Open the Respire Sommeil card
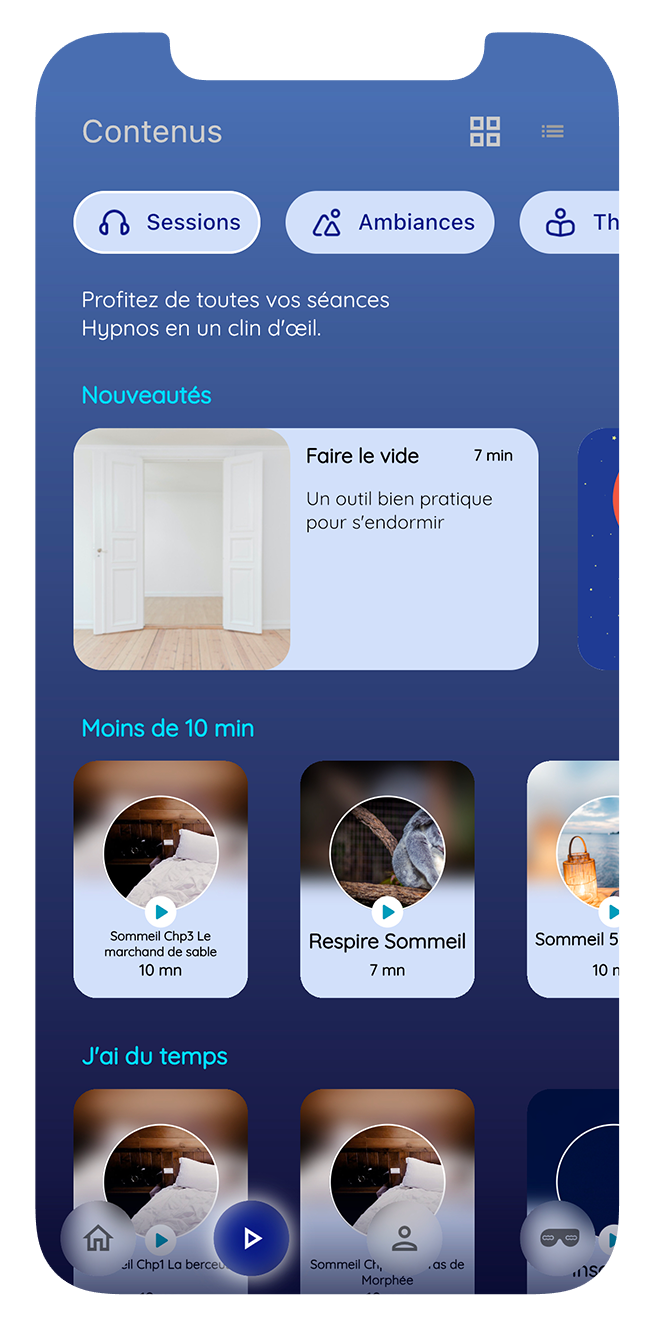Viewport: 656px width, 1326px height. pyautogui.click(x=387, y=879)
